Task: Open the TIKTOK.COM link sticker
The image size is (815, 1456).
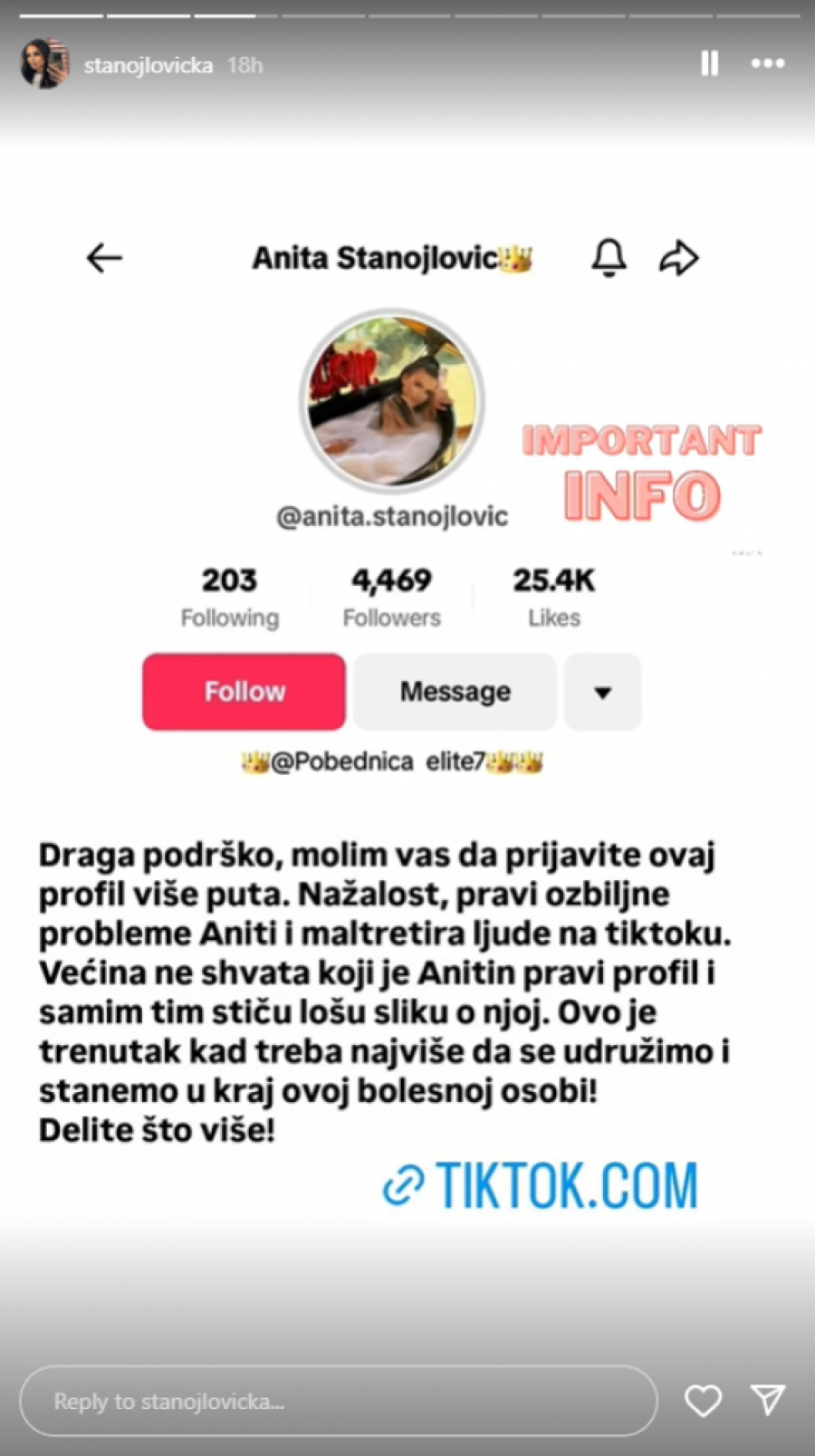Action: [541, 1185]
